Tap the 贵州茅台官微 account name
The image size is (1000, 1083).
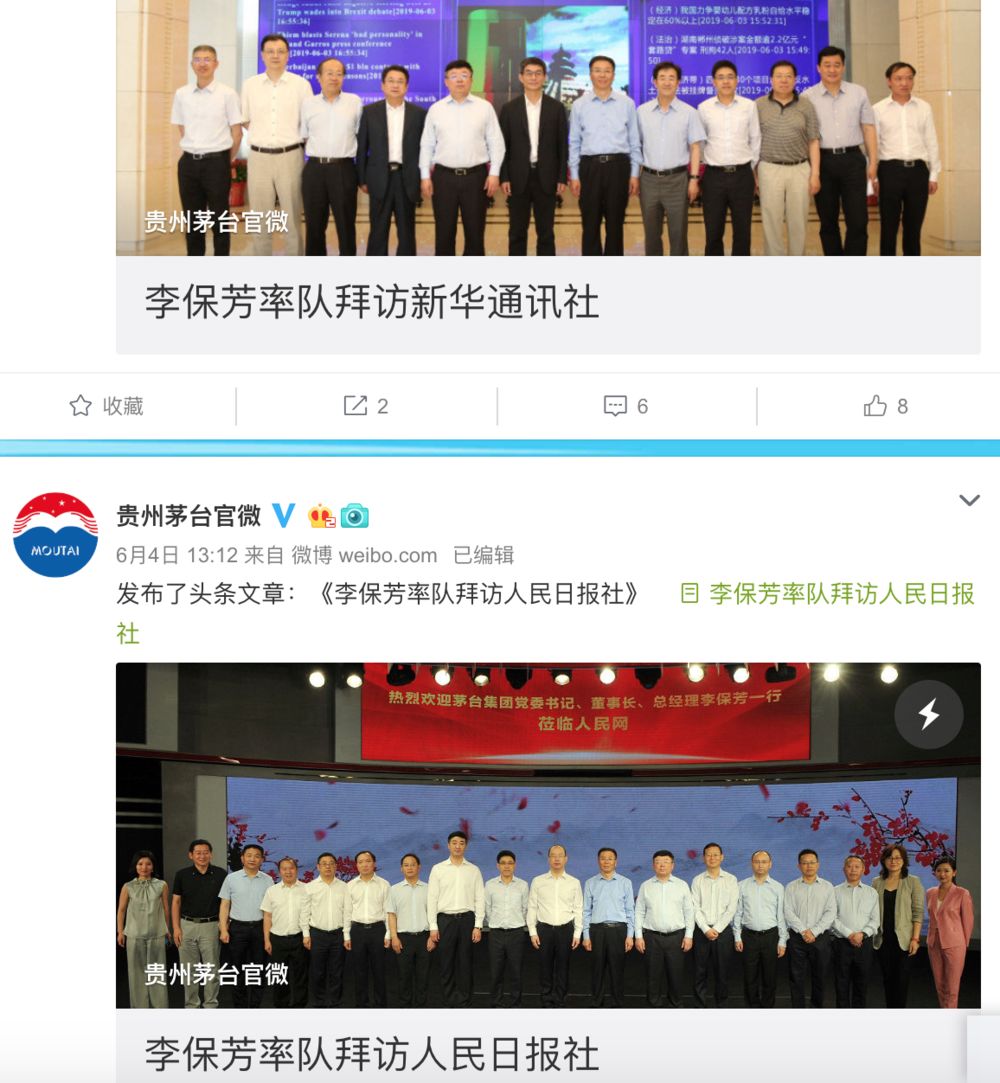(188, 516)
